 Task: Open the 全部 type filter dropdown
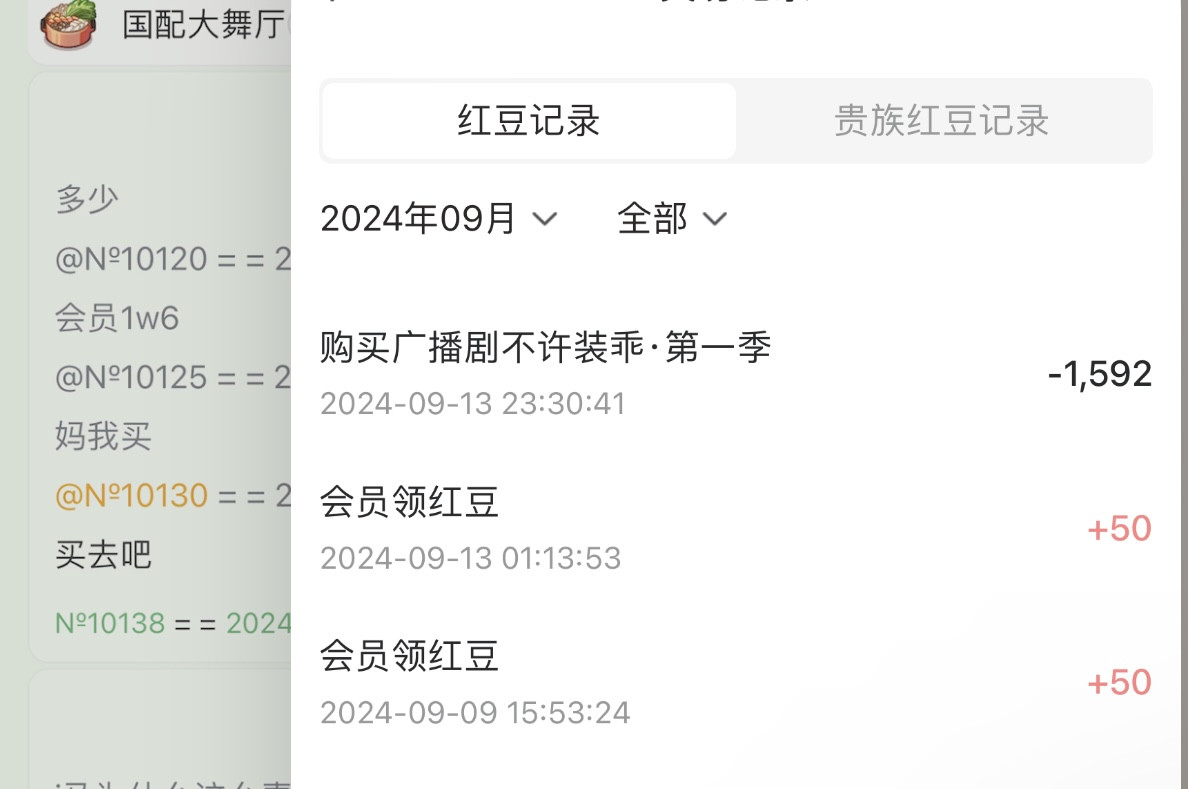point(672,219)
